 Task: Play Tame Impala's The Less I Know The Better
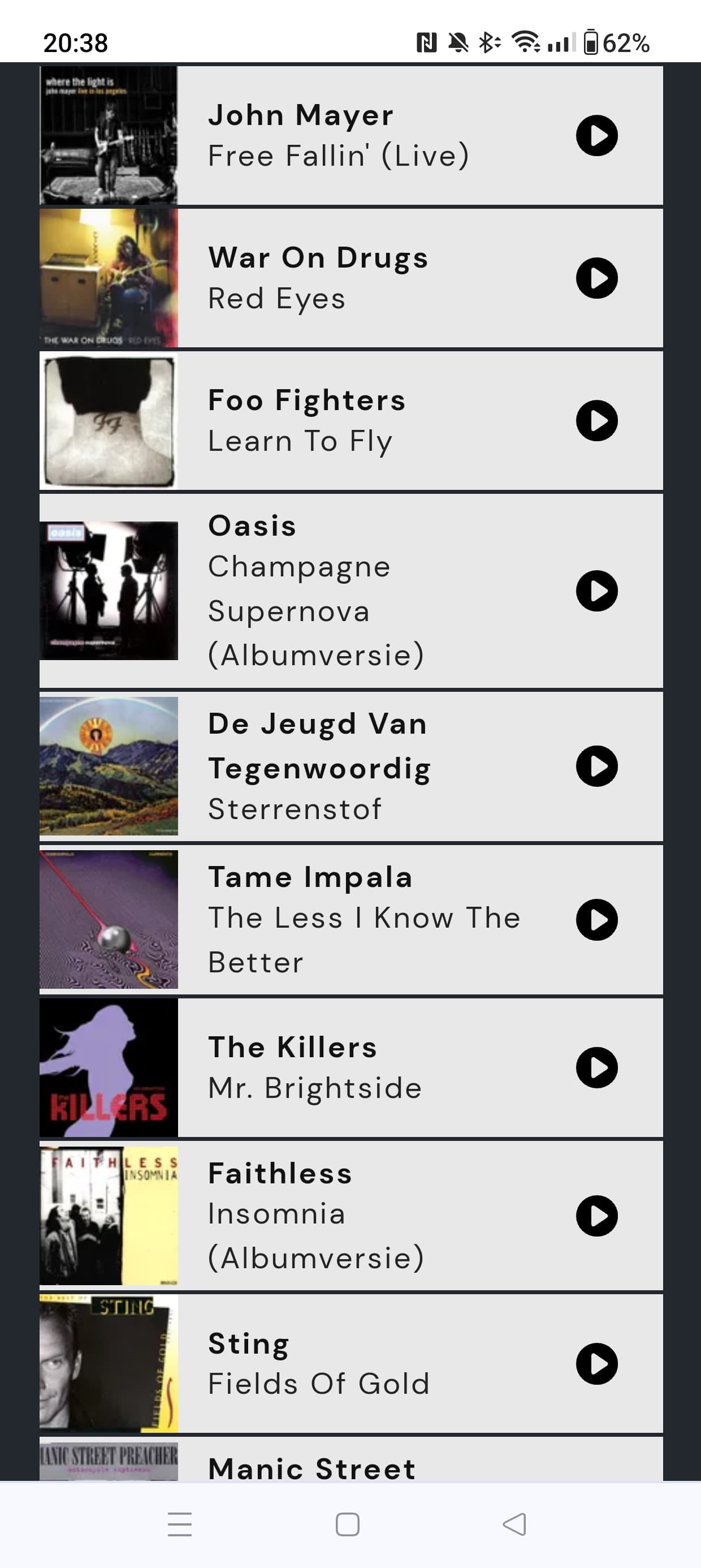597,920
